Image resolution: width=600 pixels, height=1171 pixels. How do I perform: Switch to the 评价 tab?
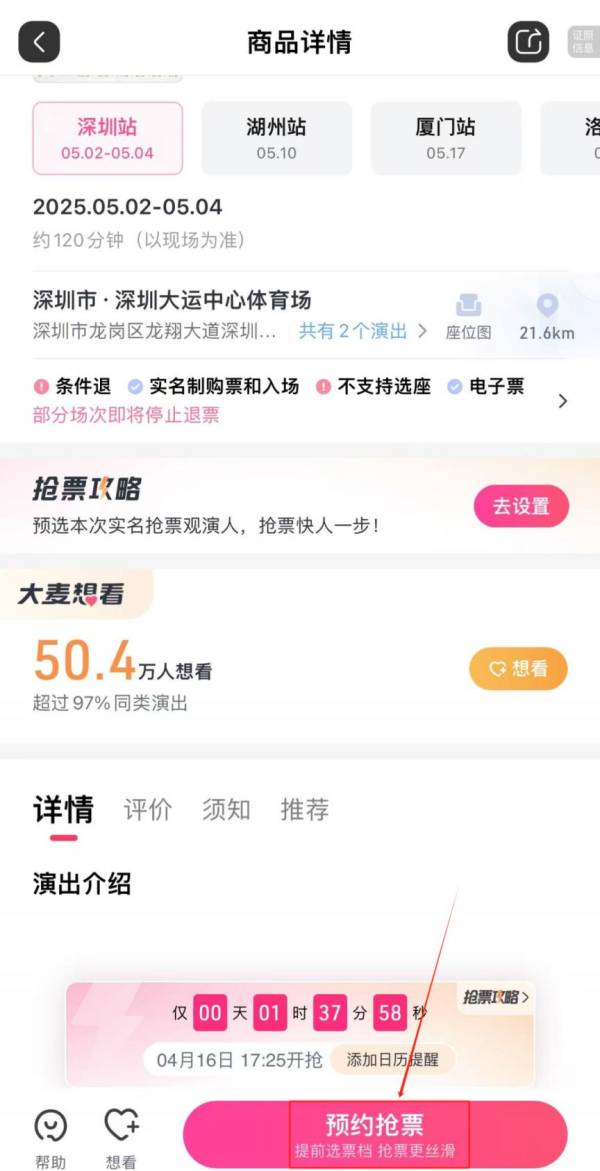(x=148, y=809)
